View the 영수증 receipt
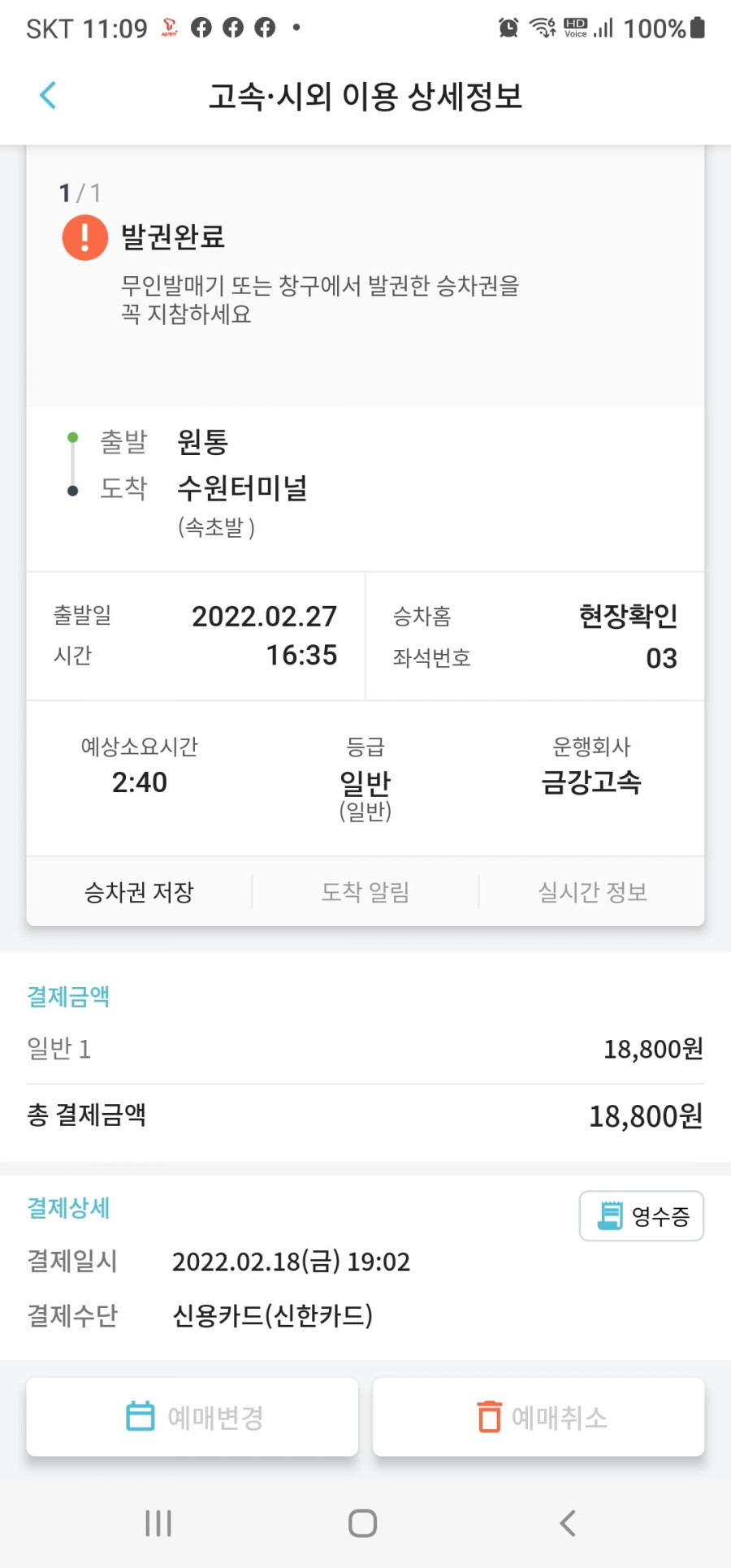The height and width of the screenshot is (1568, 731). coord(642,1216)
